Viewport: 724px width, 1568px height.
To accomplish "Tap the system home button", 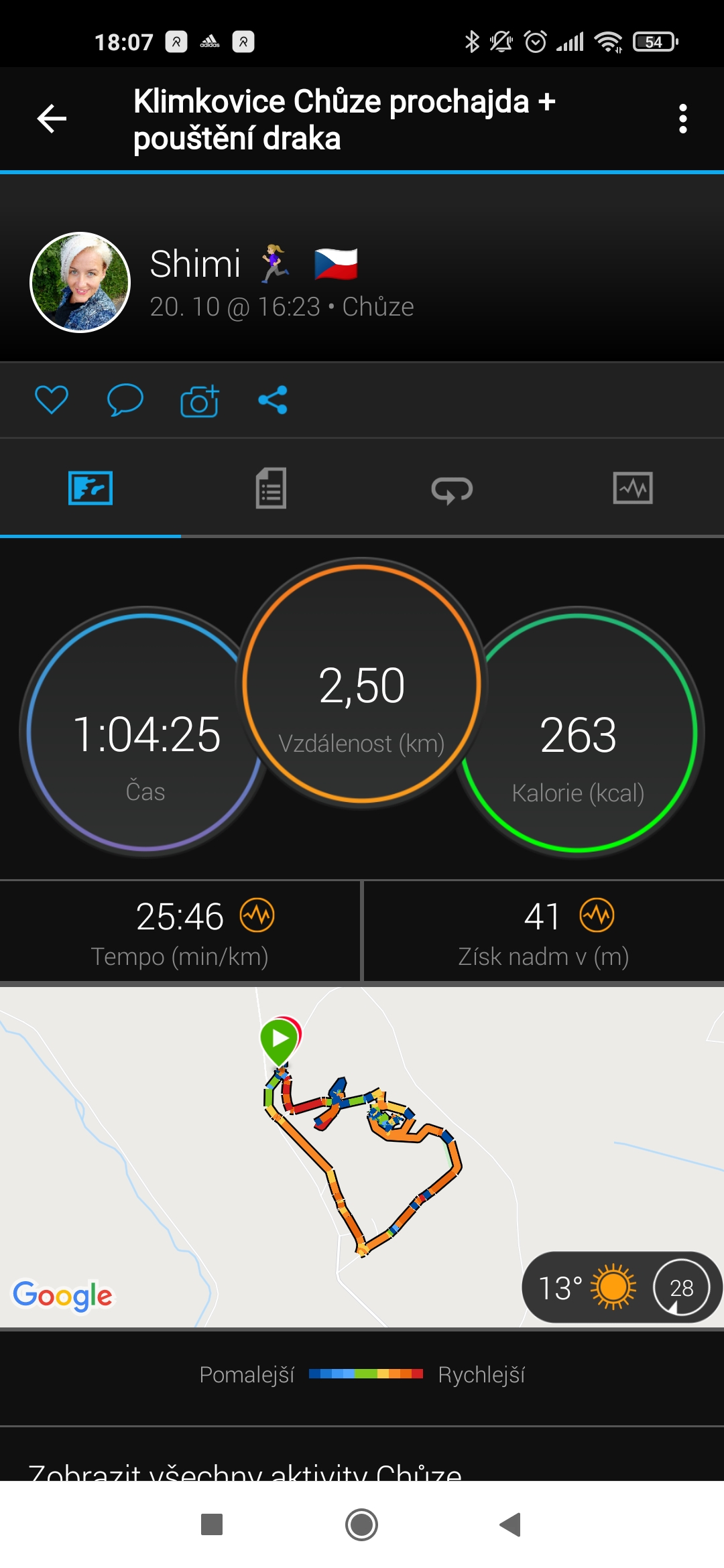I will (362, 1524).
